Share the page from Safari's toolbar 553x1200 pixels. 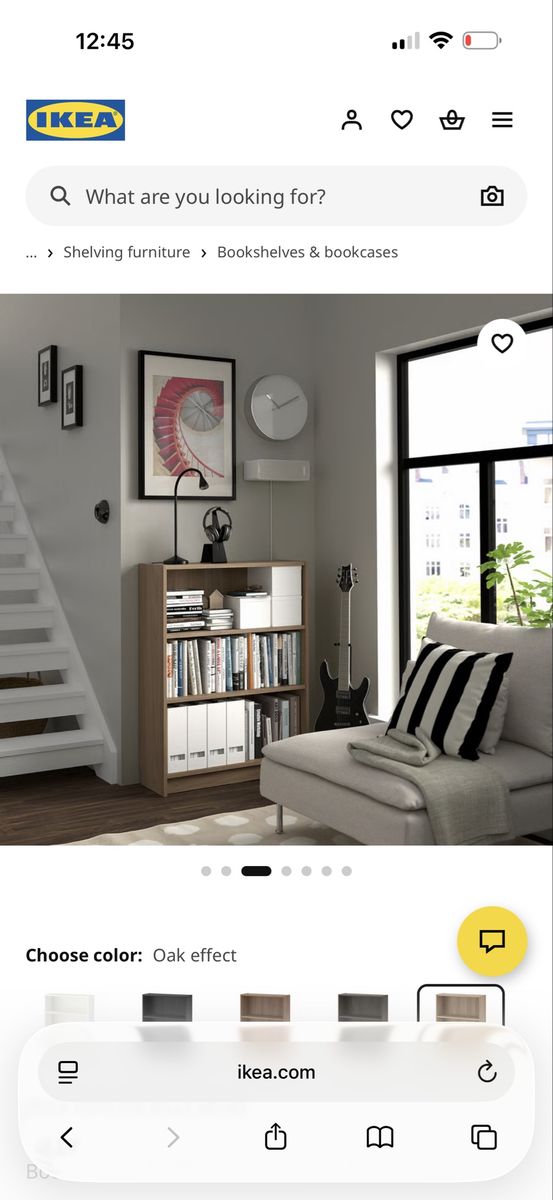coord(275,1136)
